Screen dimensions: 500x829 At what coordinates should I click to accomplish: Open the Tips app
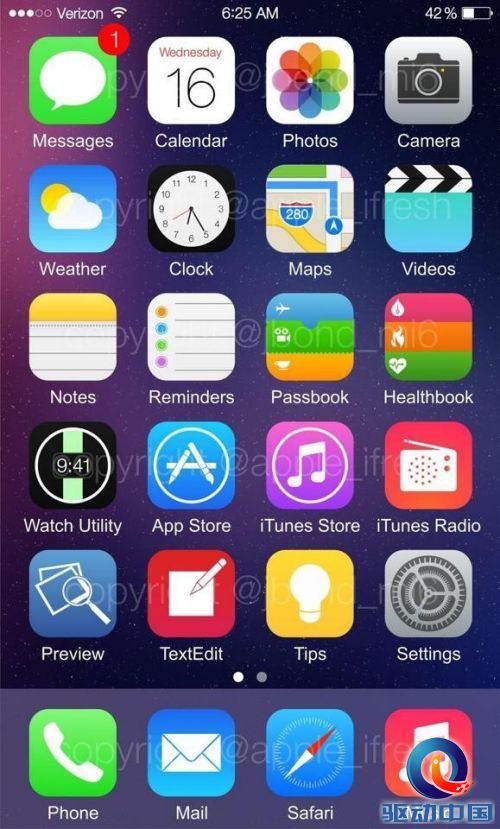pyautogui.click(x=310, y=594)
